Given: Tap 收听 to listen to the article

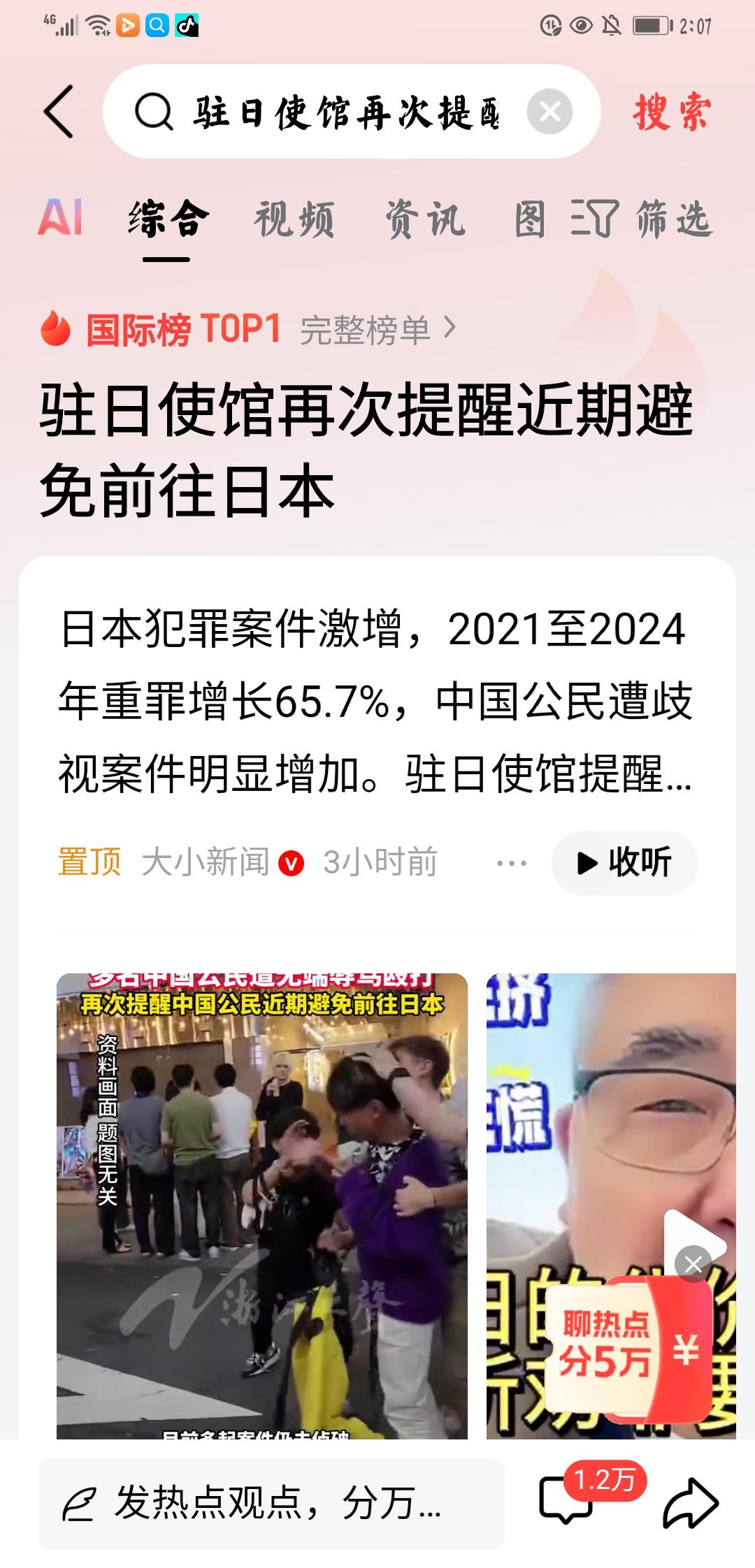Looking at the screenshot, I should (x=625, y=864).
